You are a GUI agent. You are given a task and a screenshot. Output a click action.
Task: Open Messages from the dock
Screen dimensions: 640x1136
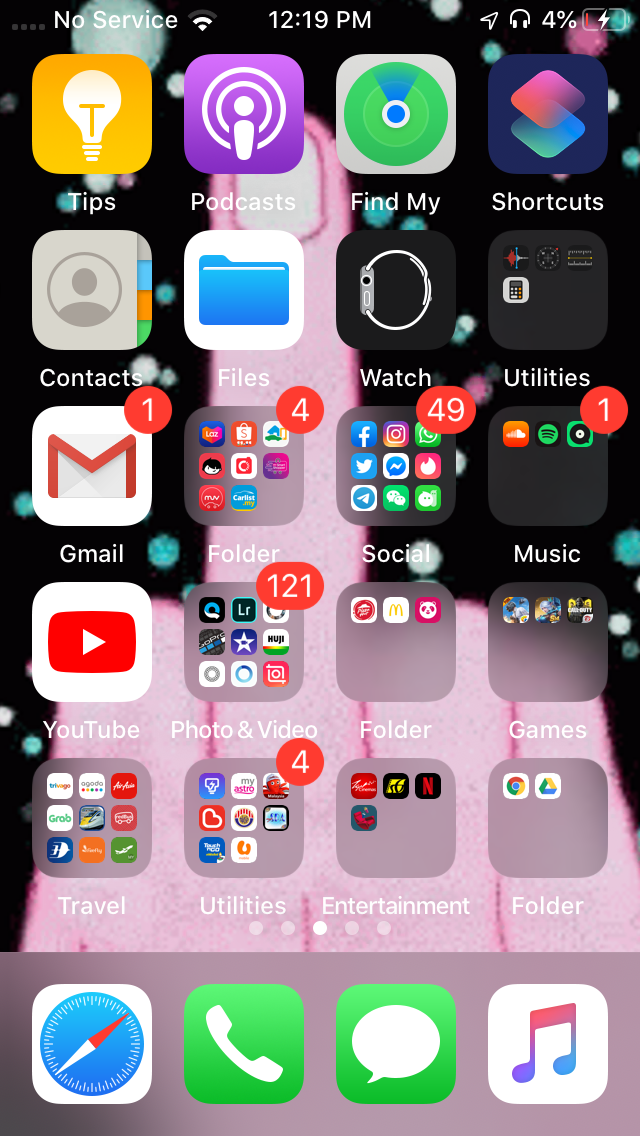point(396,1044)
